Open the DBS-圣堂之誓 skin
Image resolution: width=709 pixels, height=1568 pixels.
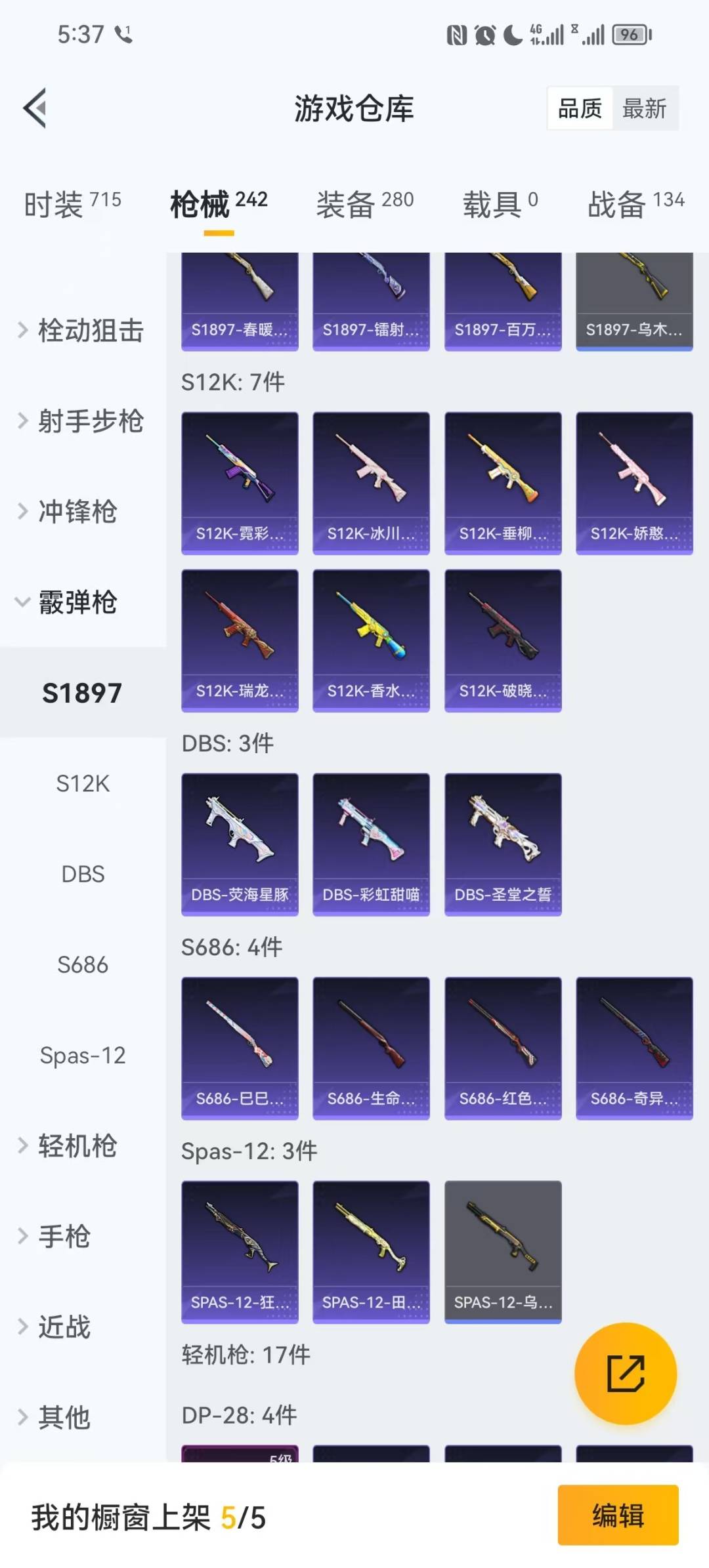point(503,844)
